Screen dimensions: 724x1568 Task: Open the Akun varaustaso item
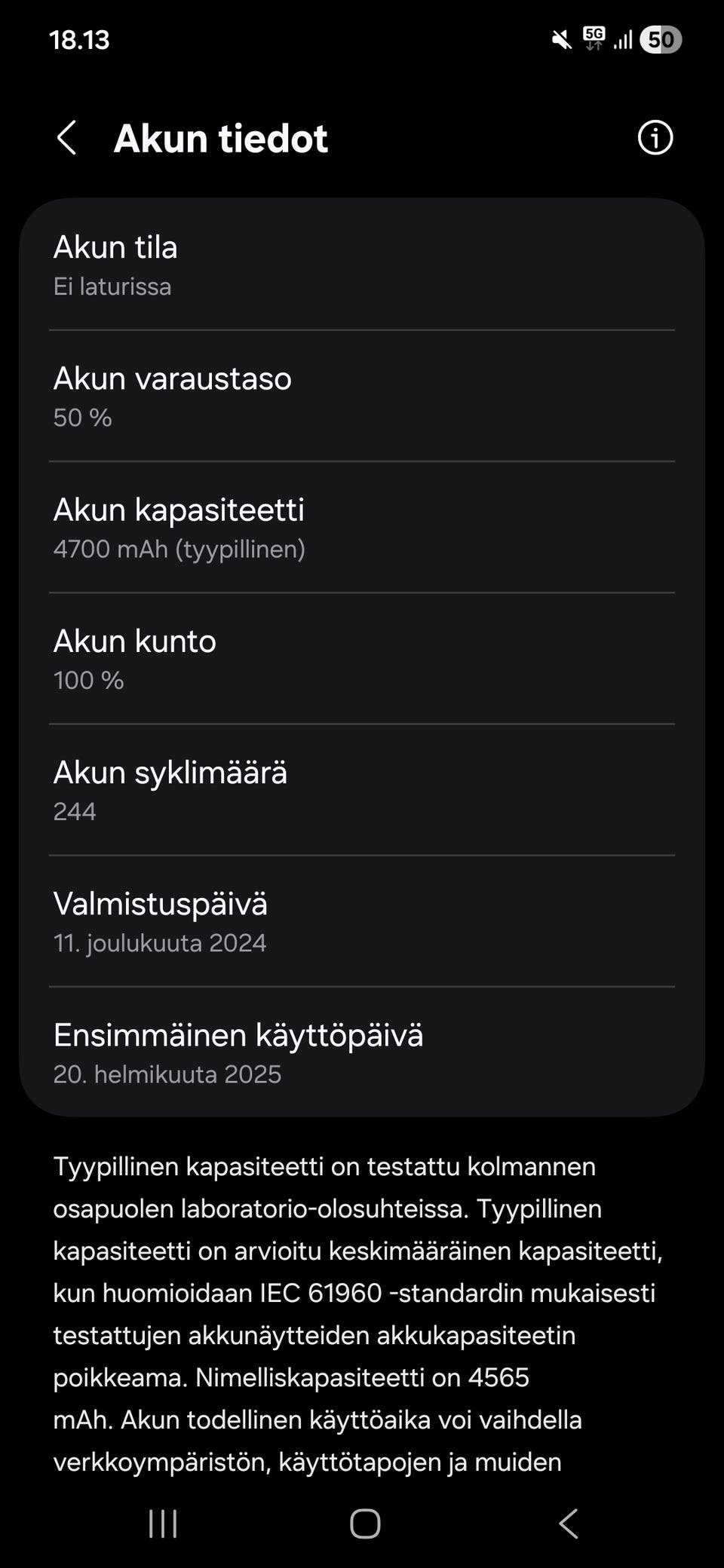(x=362, y=396)
